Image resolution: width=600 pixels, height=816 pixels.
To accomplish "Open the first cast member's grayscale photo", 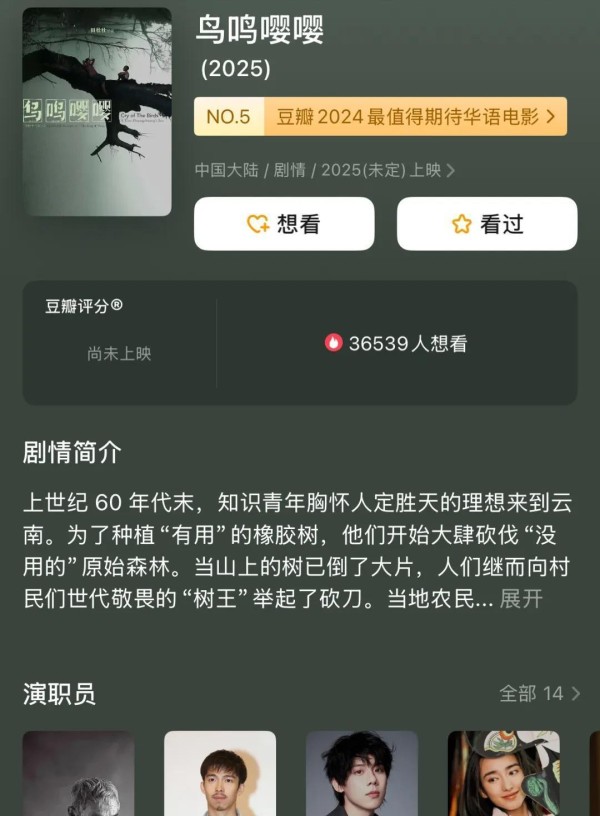I will 79,773.
